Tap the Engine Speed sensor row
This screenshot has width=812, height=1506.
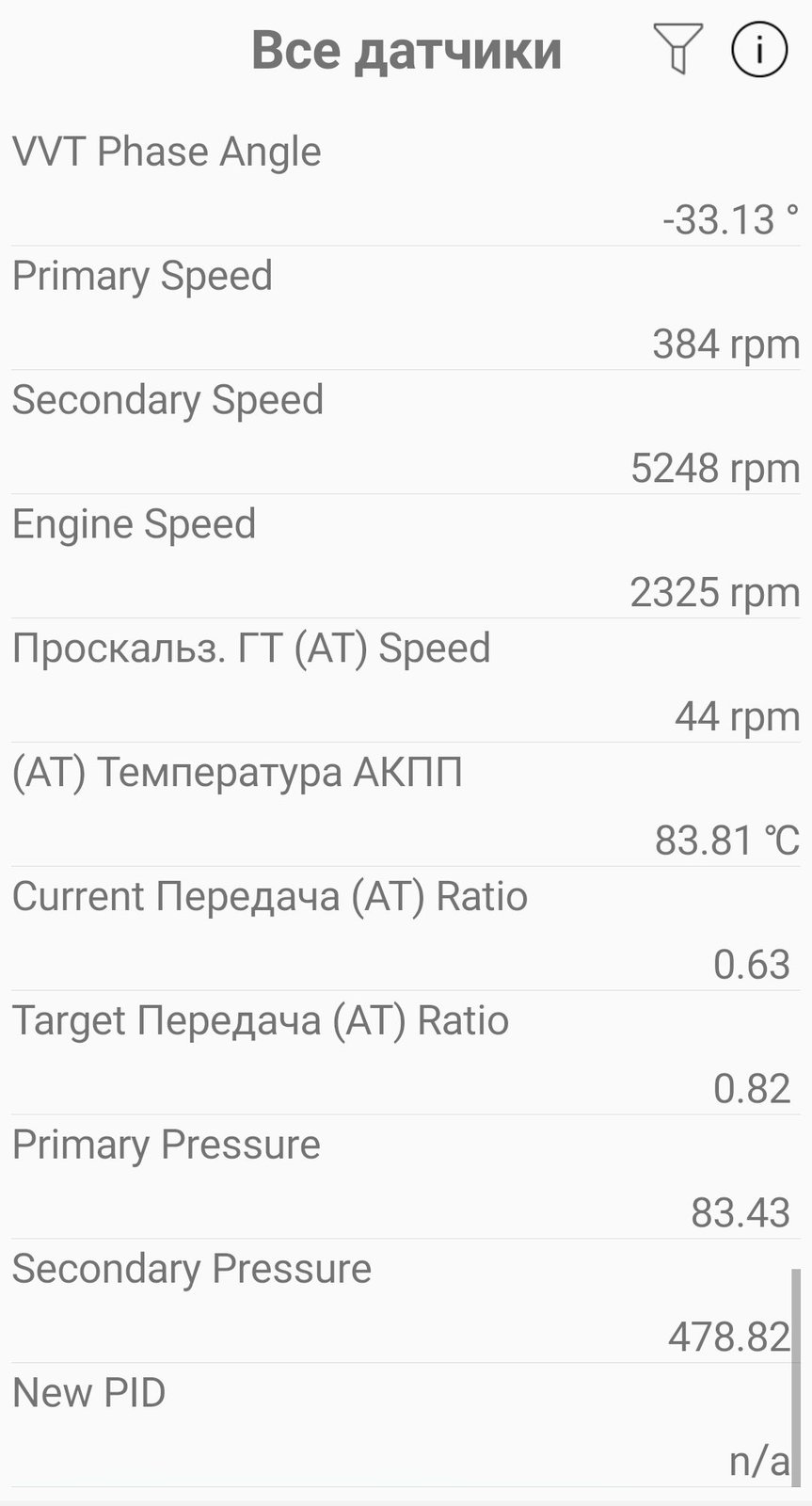406,557
